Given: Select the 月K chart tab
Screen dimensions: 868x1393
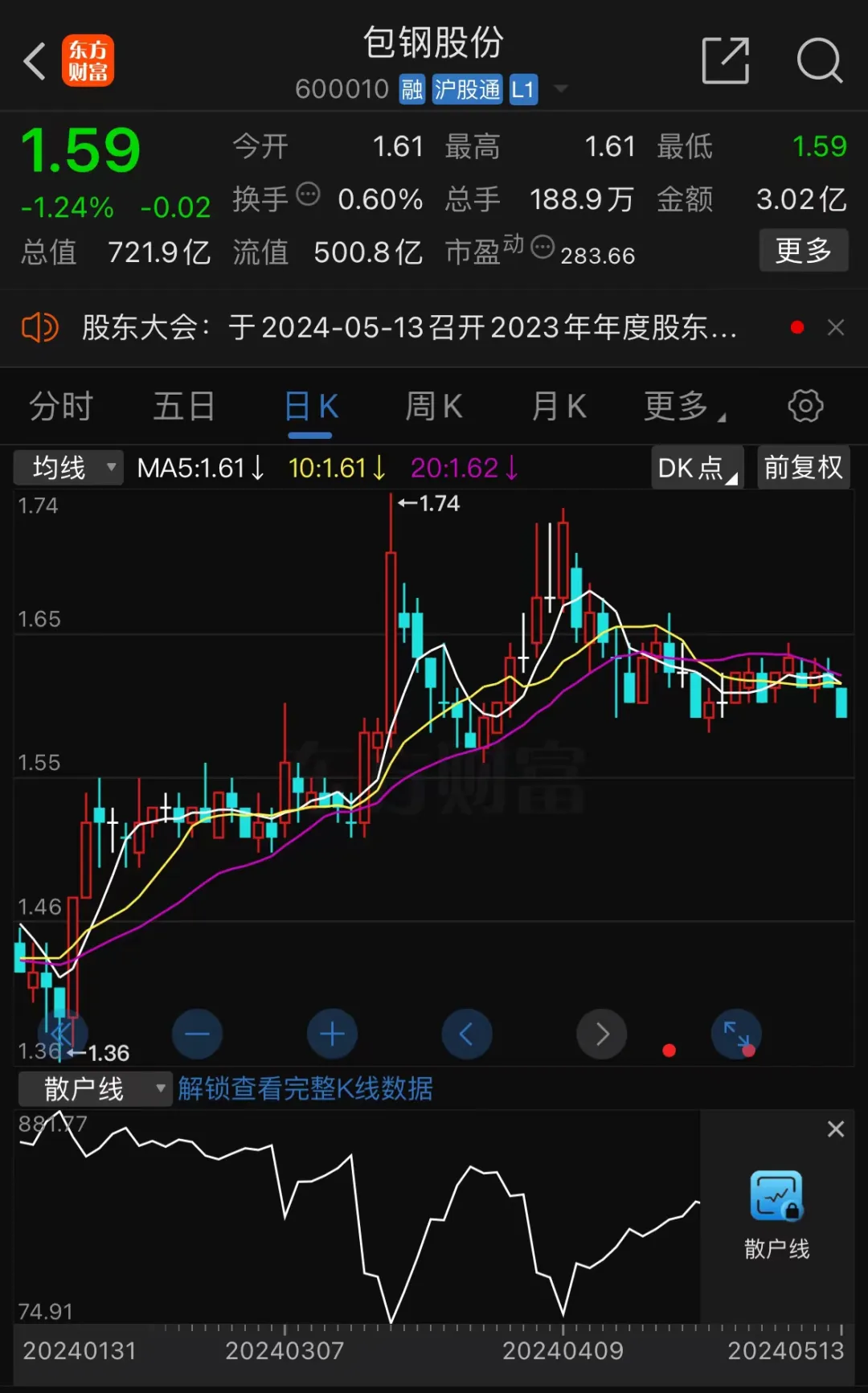Looking at the screenshot, I should pos(559,407).
